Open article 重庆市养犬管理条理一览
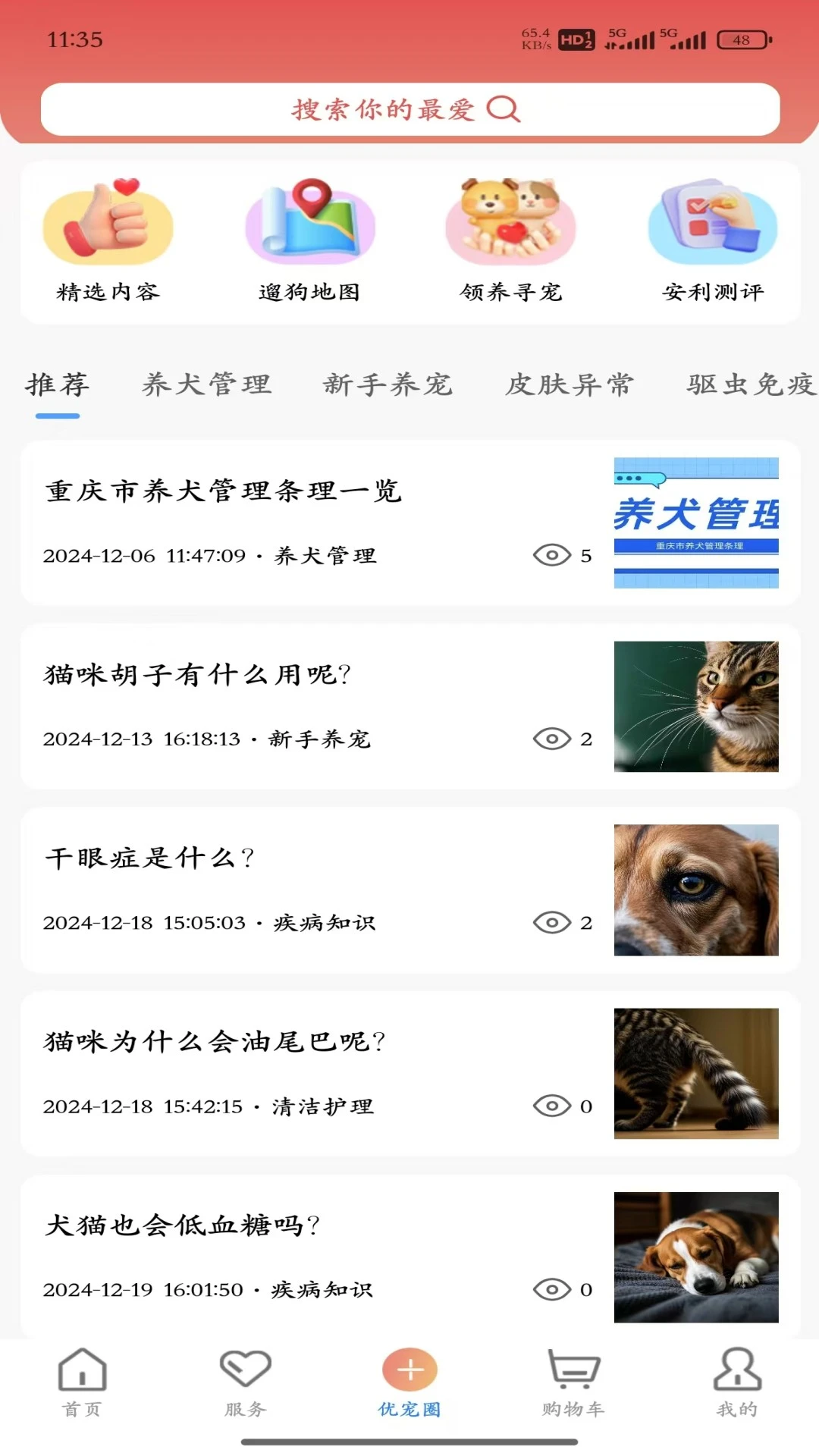This screenshot has width=819, height=1456. point(224,491)
